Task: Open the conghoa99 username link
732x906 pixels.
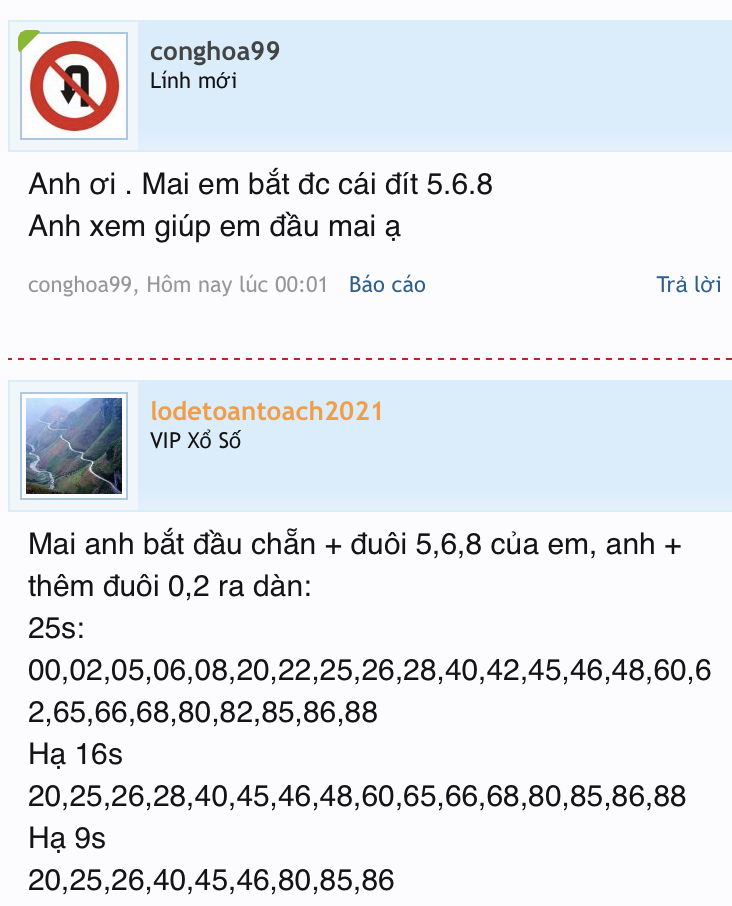Action: tap(214, 52)
